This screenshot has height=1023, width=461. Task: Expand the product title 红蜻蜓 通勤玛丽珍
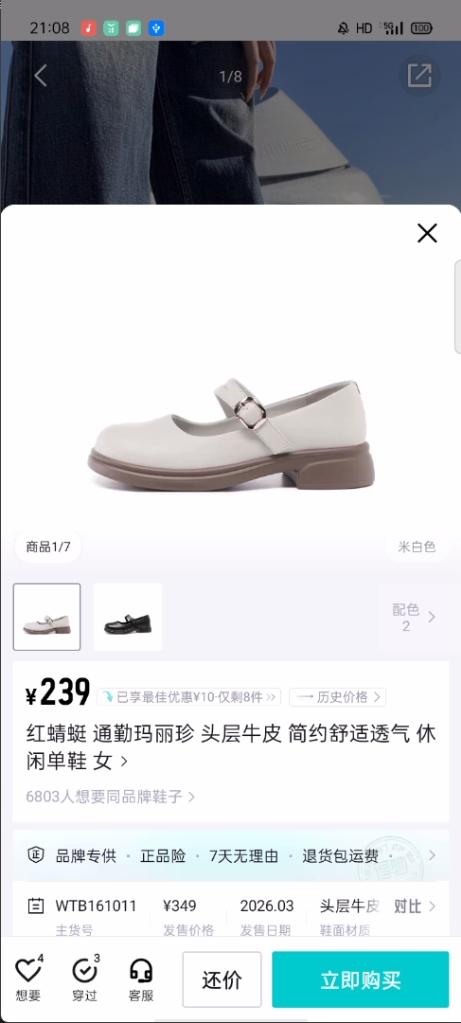pyautogui.click(x=231, y=747)
